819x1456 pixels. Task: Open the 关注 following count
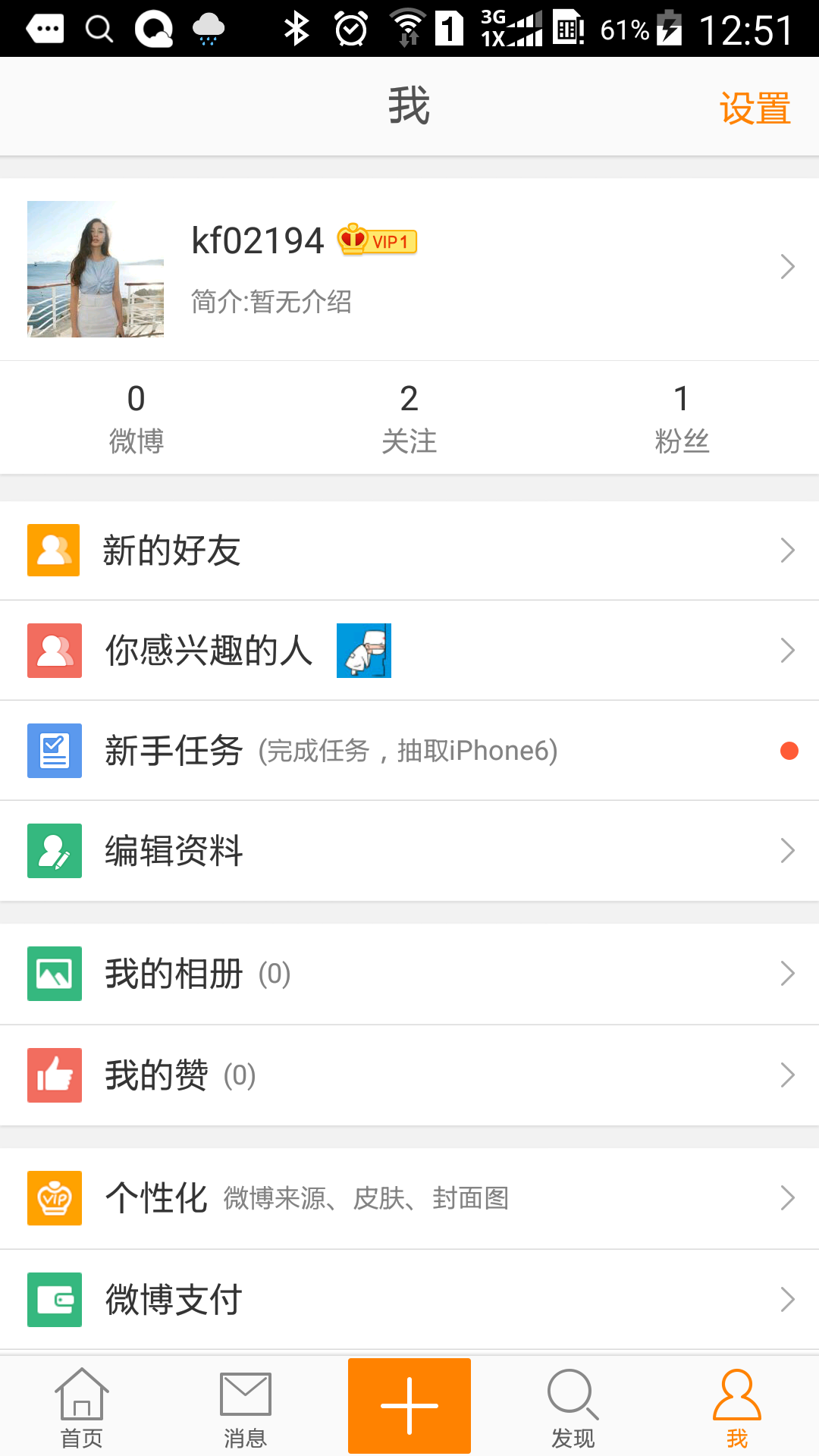[x=409, y=417]
